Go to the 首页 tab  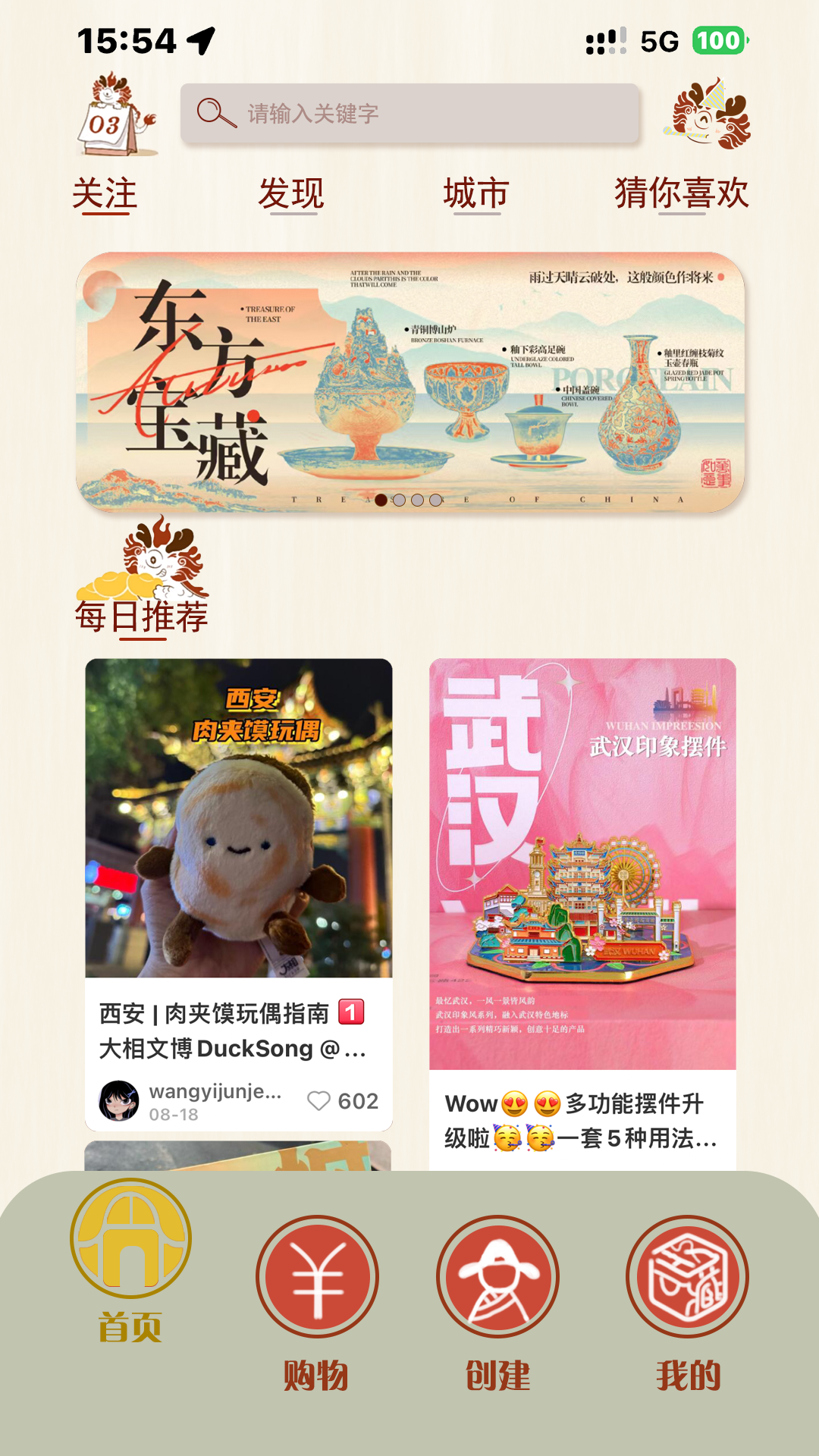point(130,1260)
